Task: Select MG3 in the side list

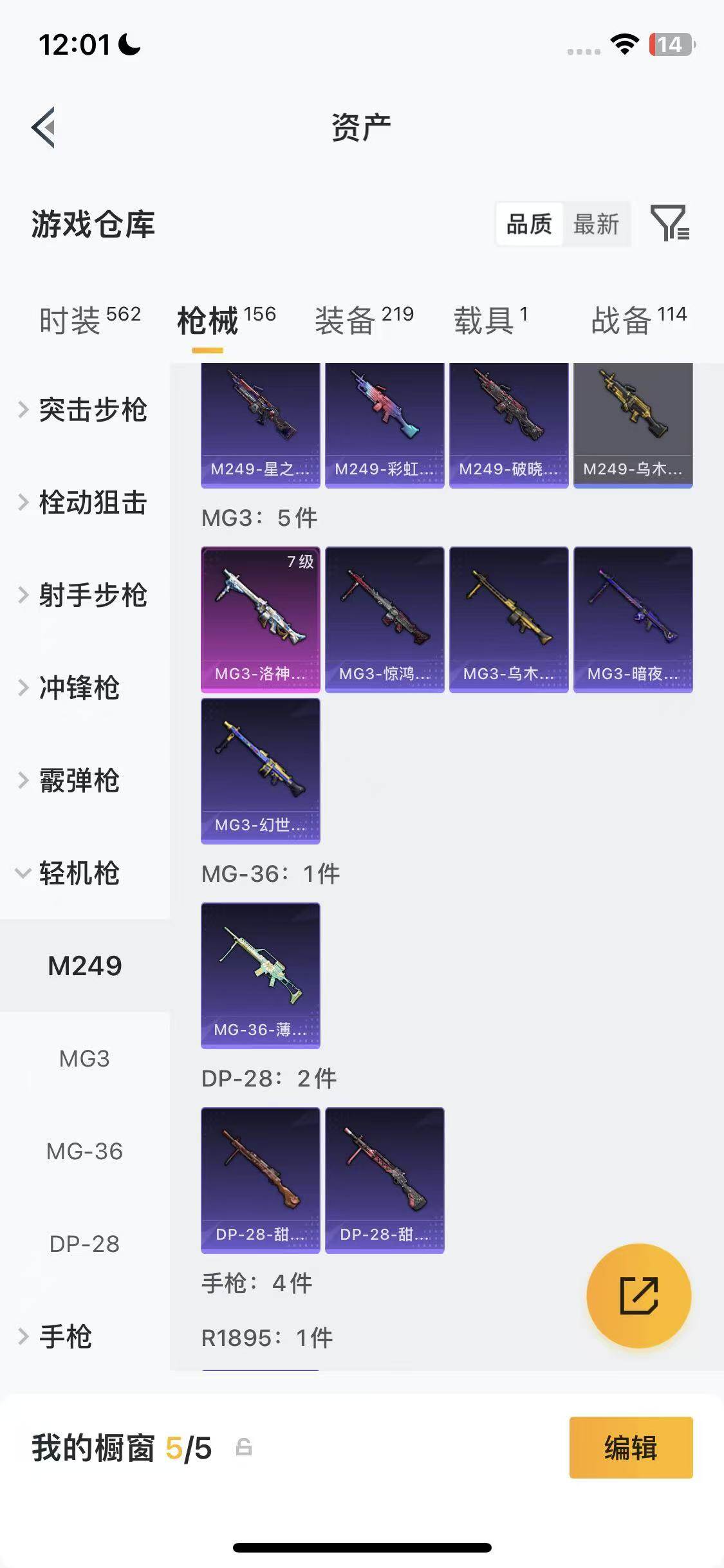Action: tap(84, 1058)
